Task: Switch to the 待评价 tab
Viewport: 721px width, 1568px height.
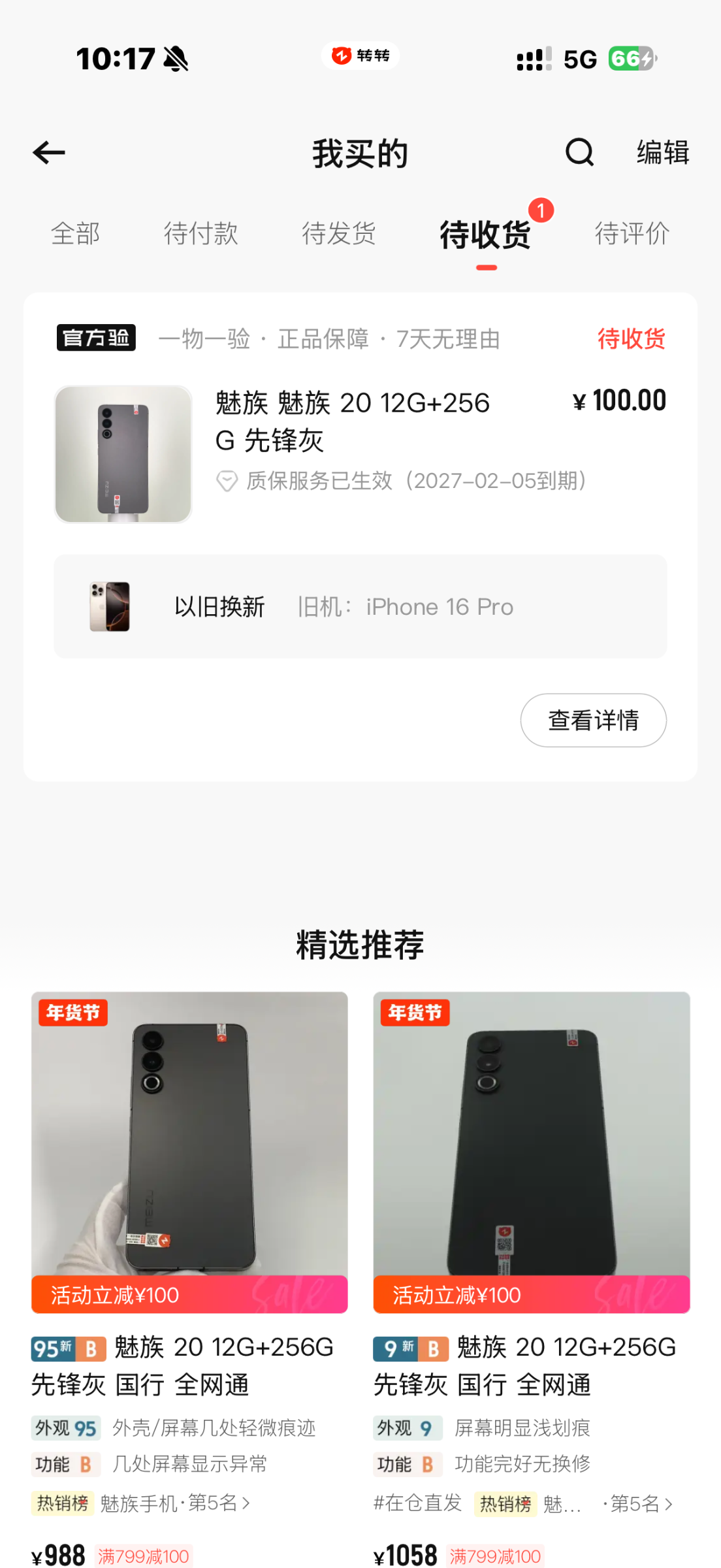Action: 632,233
